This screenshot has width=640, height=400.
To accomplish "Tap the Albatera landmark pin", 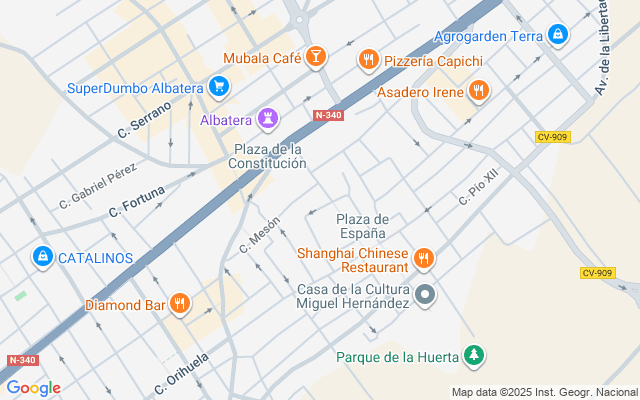I will pyautogui.click(x=267, y=120).
